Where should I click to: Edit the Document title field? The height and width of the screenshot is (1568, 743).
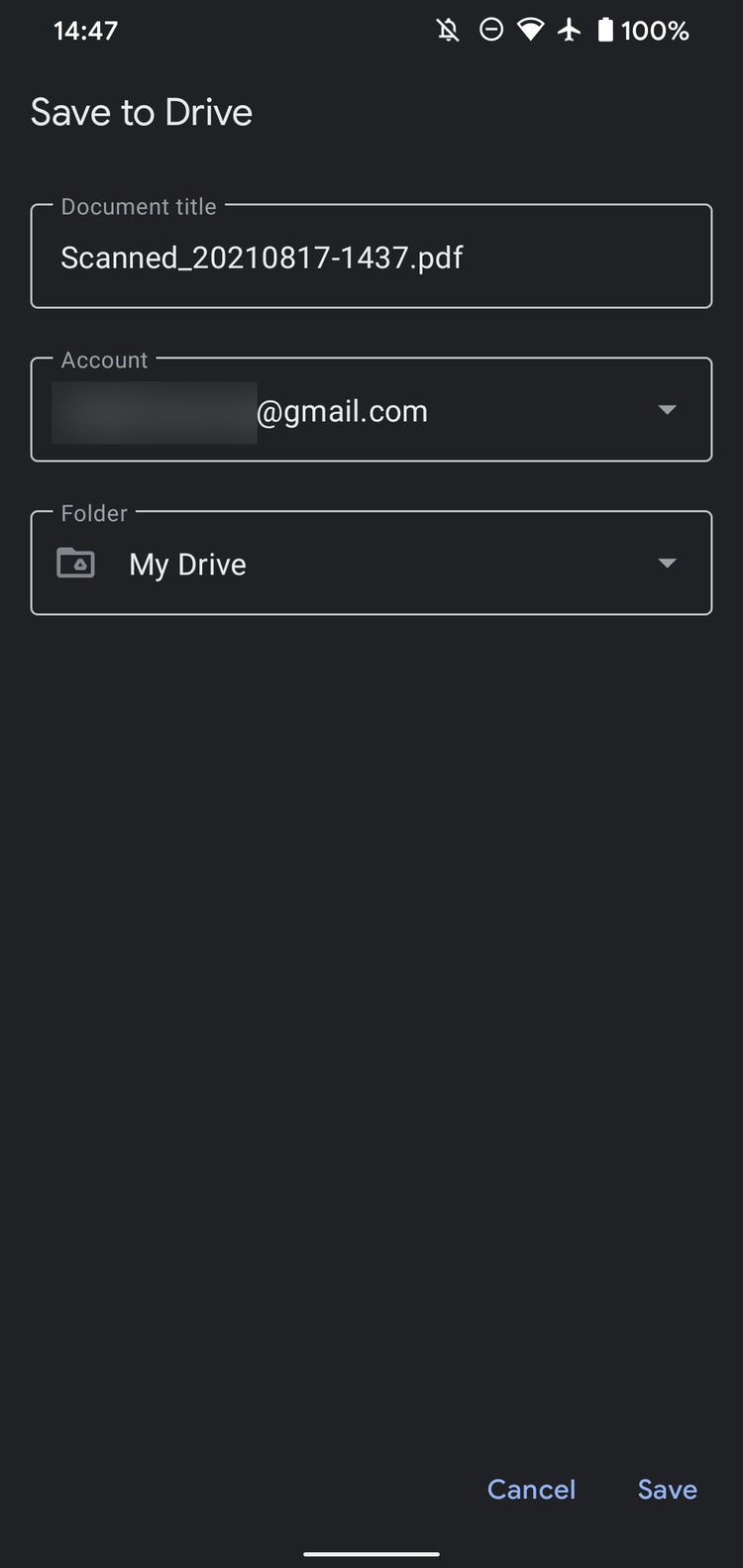pos(371,258)
